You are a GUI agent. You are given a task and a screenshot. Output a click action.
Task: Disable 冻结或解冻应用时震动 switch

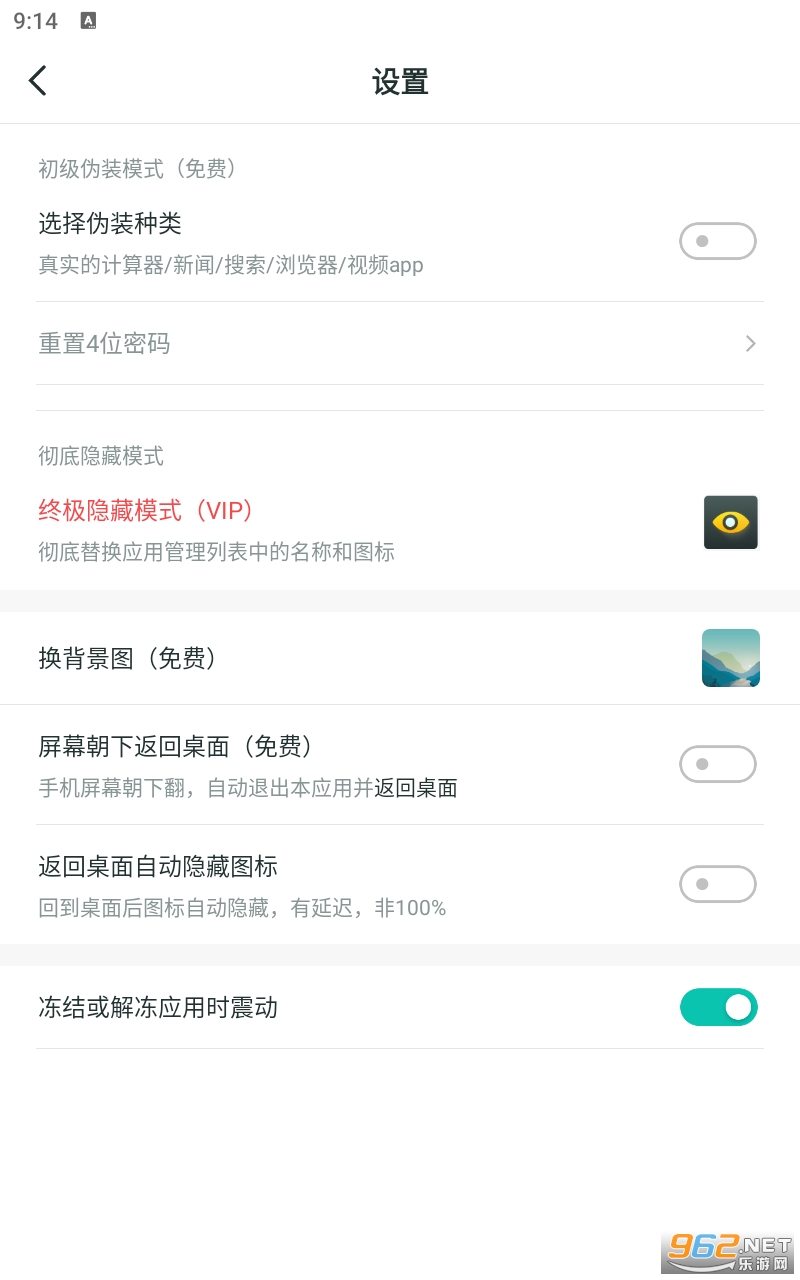pyautogui.click(x=718, y=1007)
